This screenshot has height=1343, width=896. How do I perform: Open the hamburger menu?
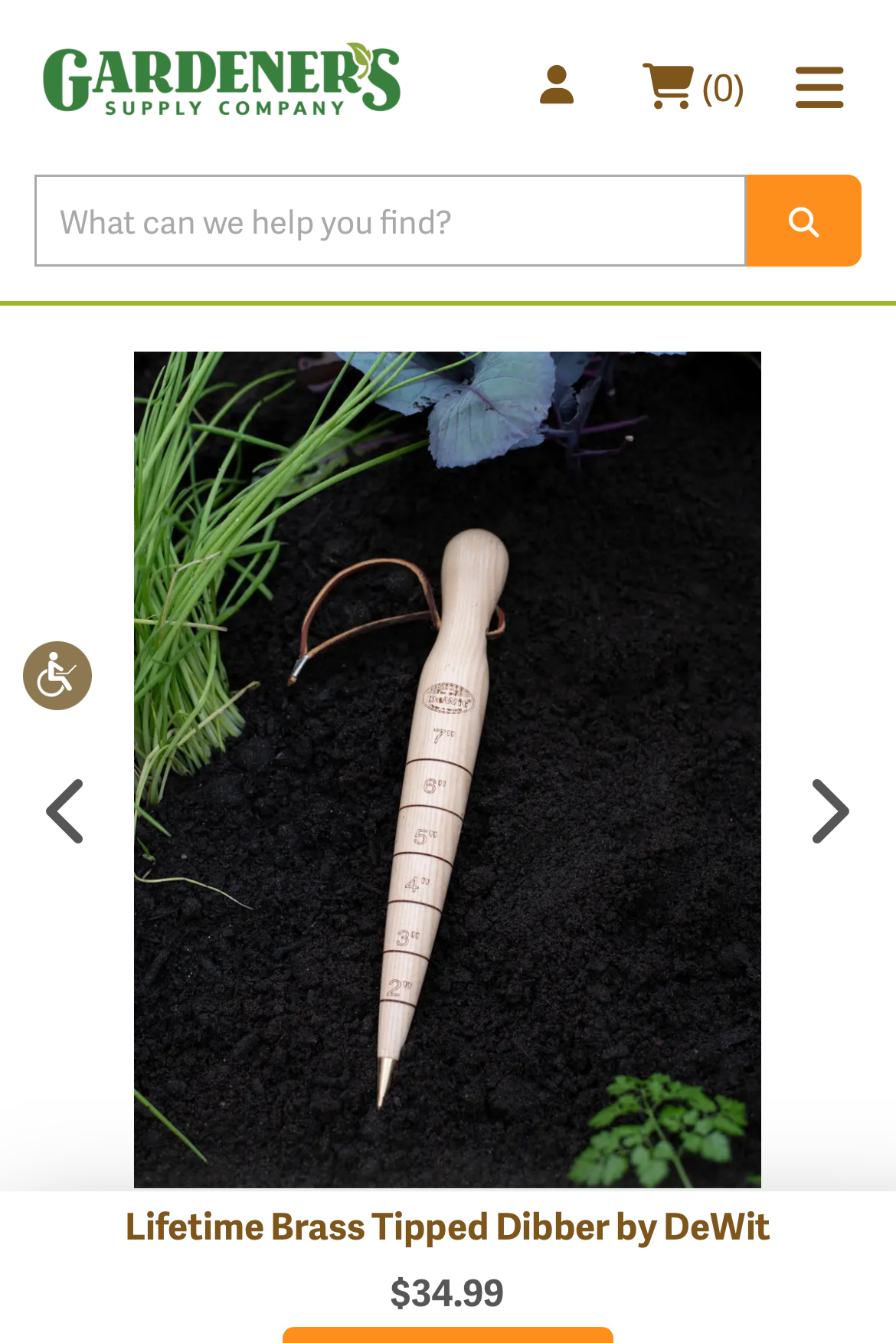(819, 87)
